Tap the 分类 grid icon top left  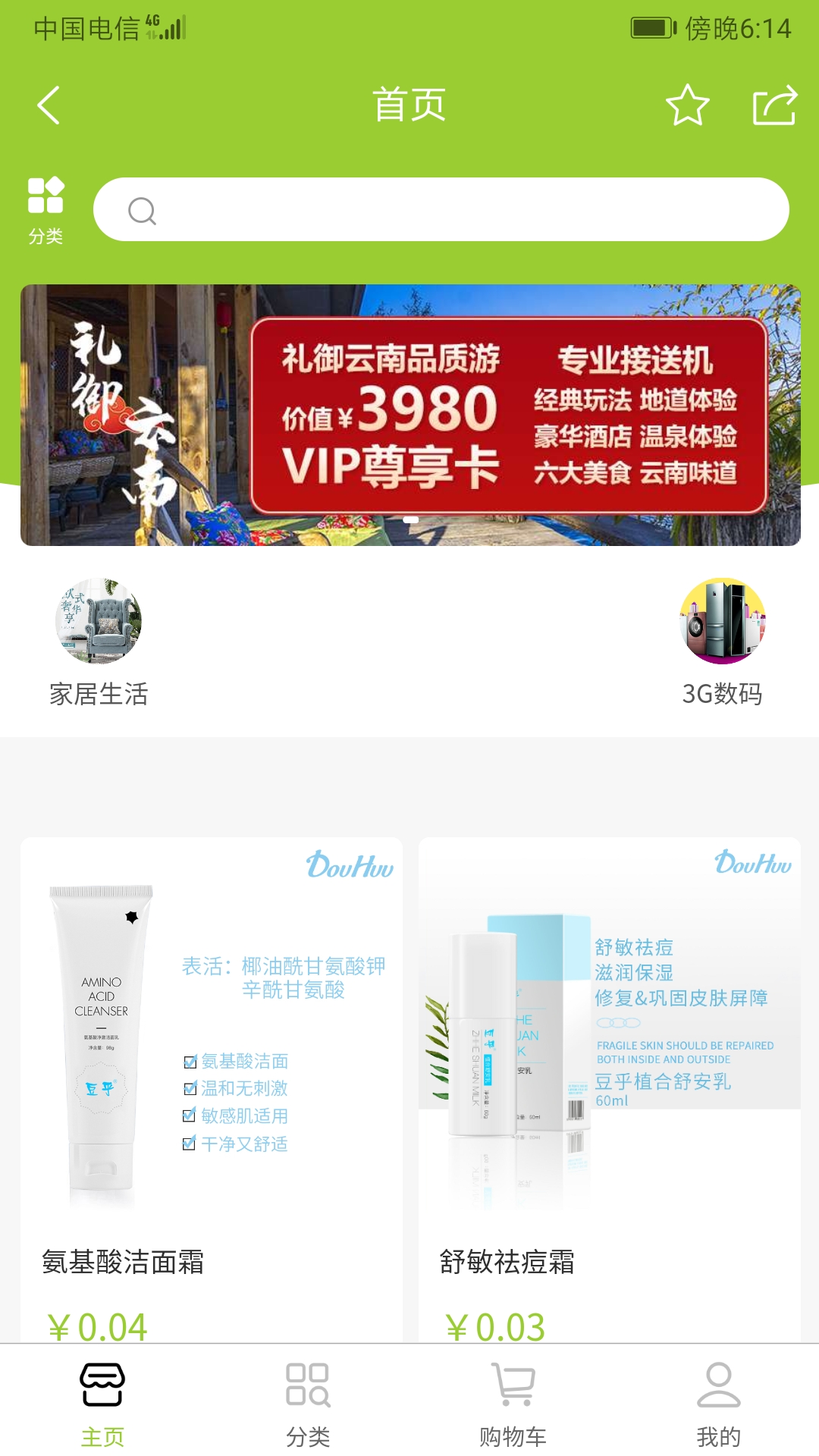tap(45, 199)
